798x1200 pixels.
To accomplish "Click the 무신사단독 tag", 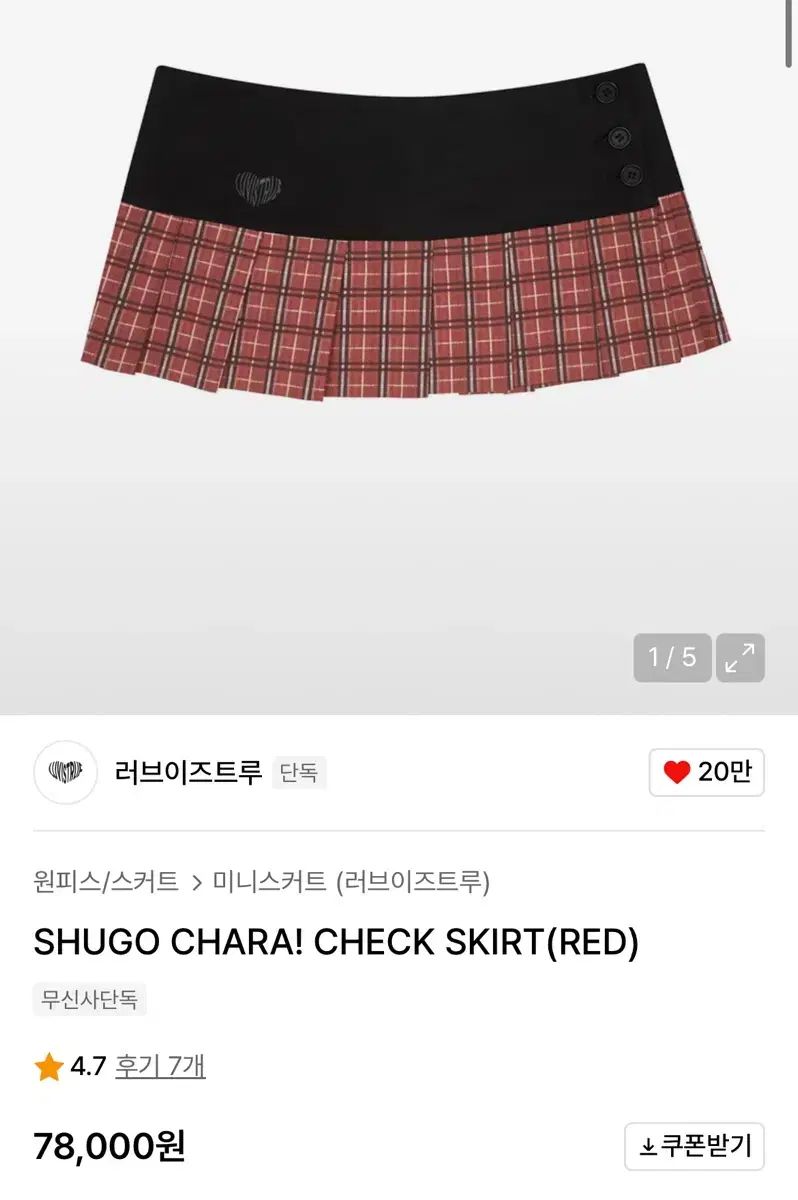I will 88,1000.
